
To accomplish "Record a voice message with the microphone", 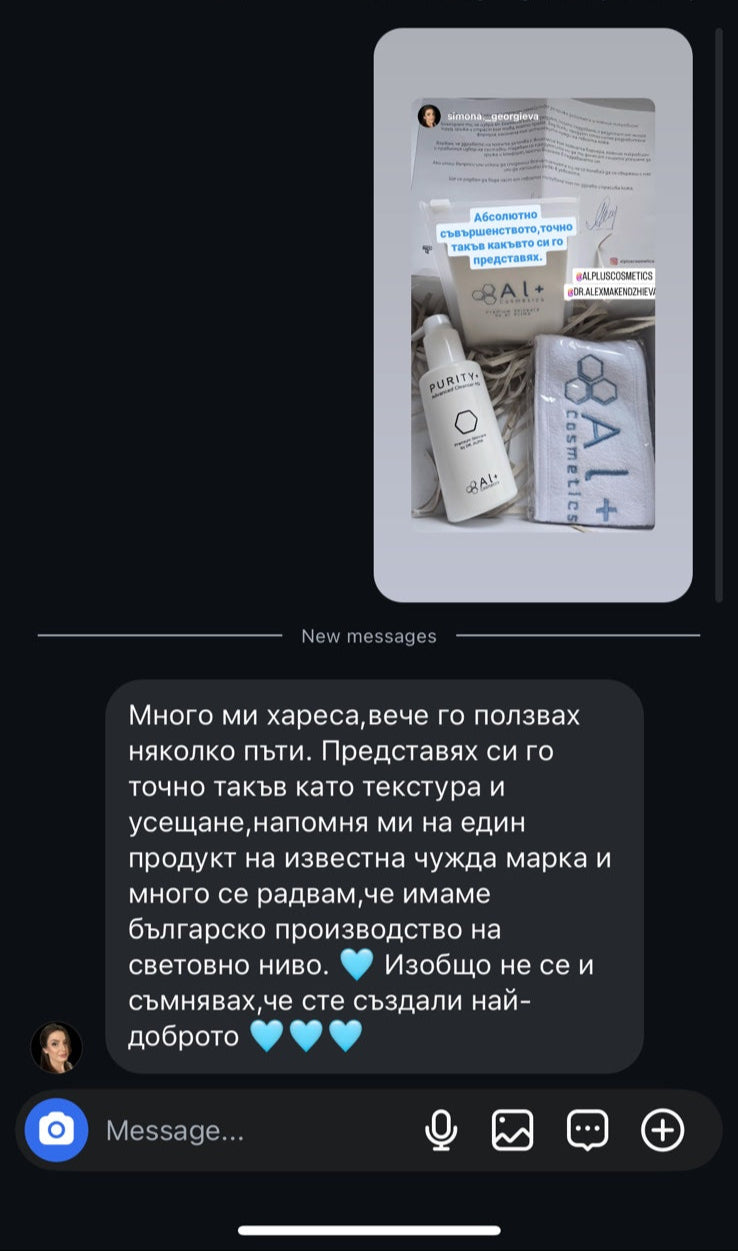I will pyautogui.click(x=441, y=1131).
